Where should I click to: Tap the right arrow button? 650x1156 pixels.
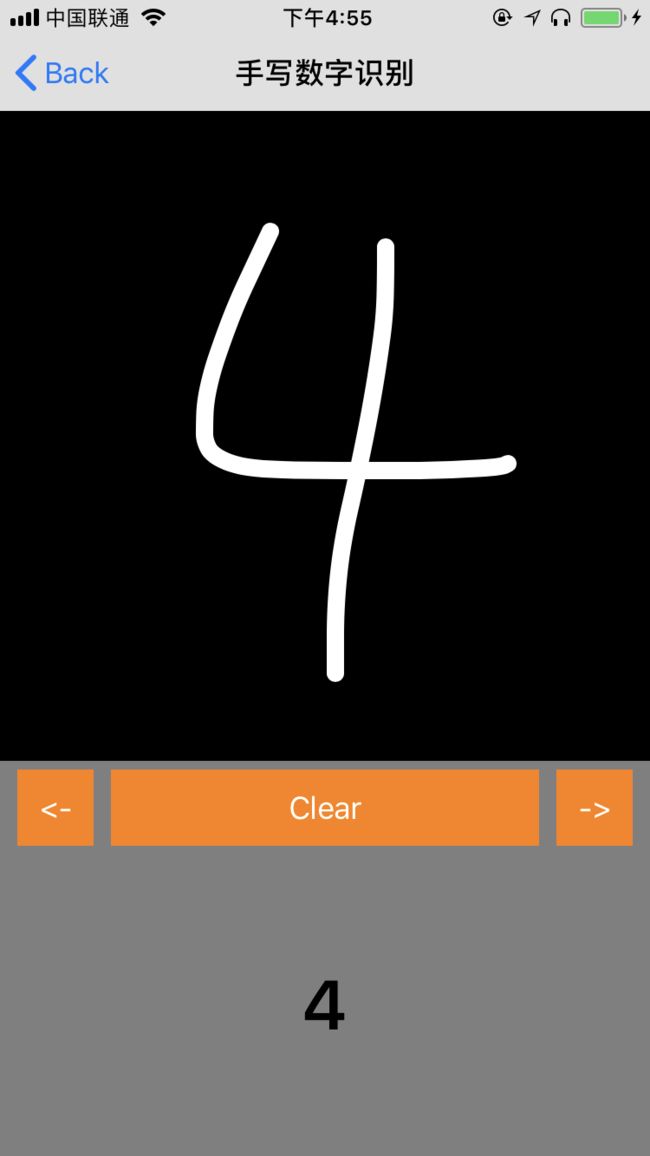tap(594, 807)
